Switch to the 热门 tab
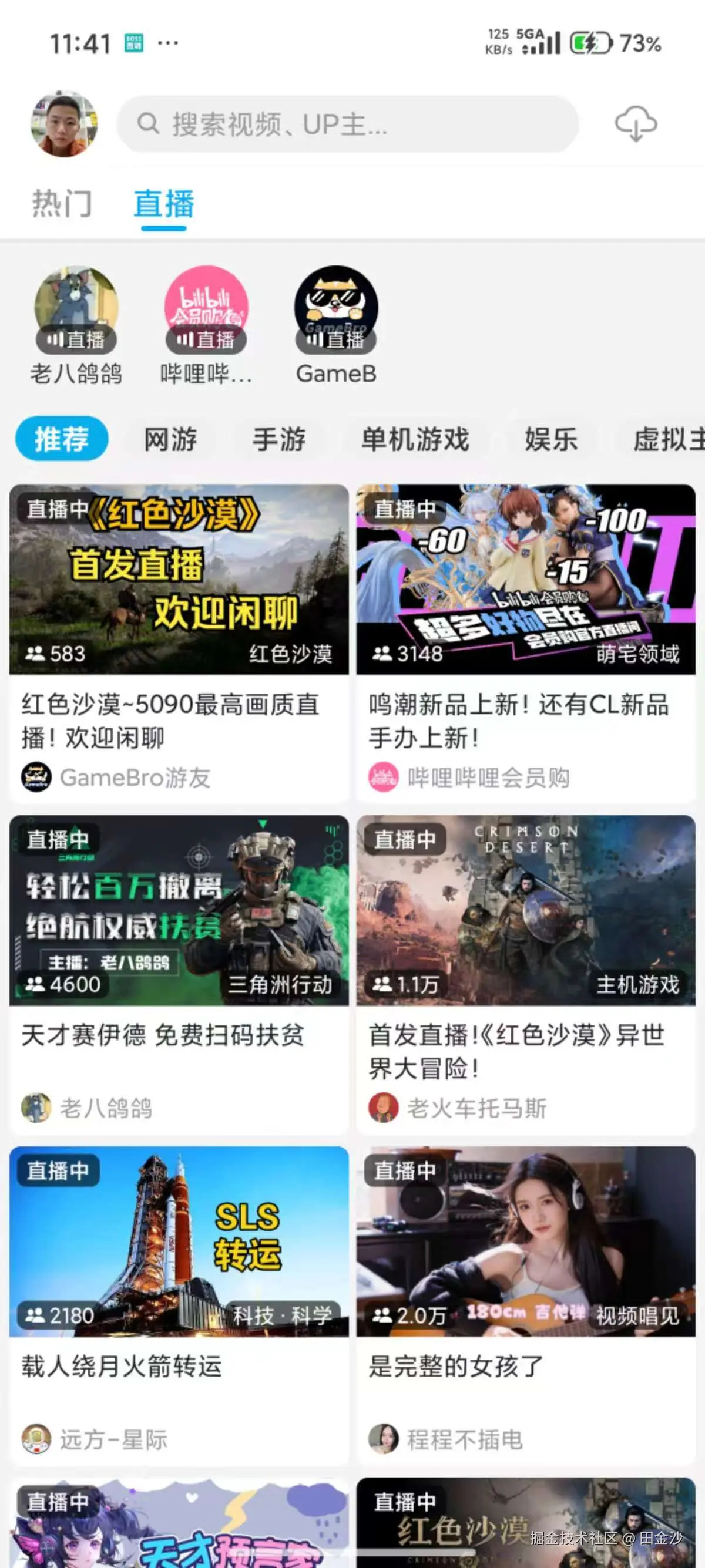This screenshot has width=705, height=1568. click(61, 205)
